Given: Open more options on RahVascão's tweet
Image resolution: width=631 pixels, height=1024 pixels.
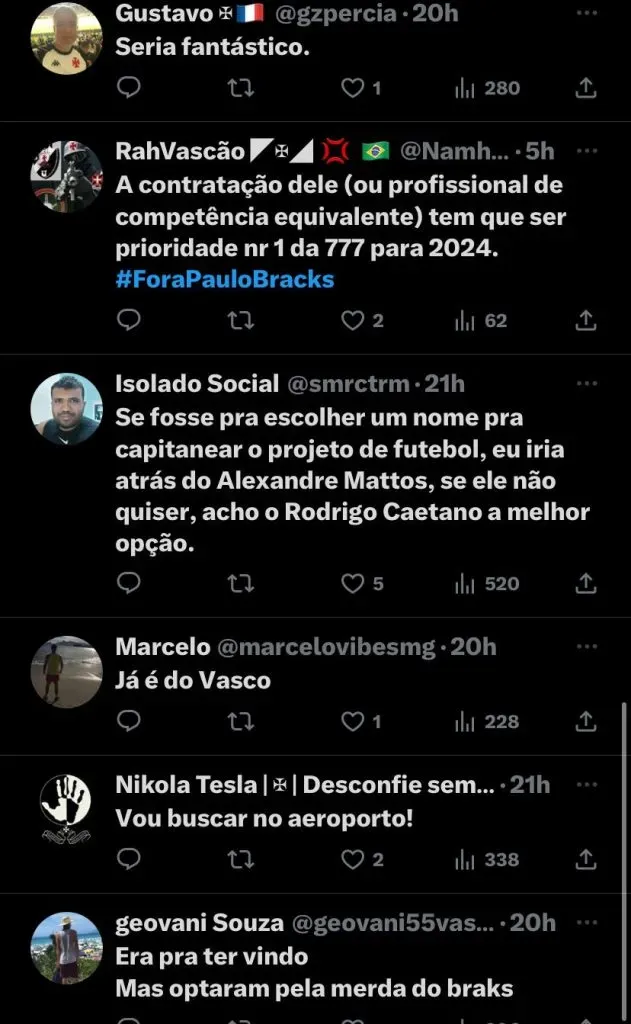Looking at the screenshot, I should point(587,151).
